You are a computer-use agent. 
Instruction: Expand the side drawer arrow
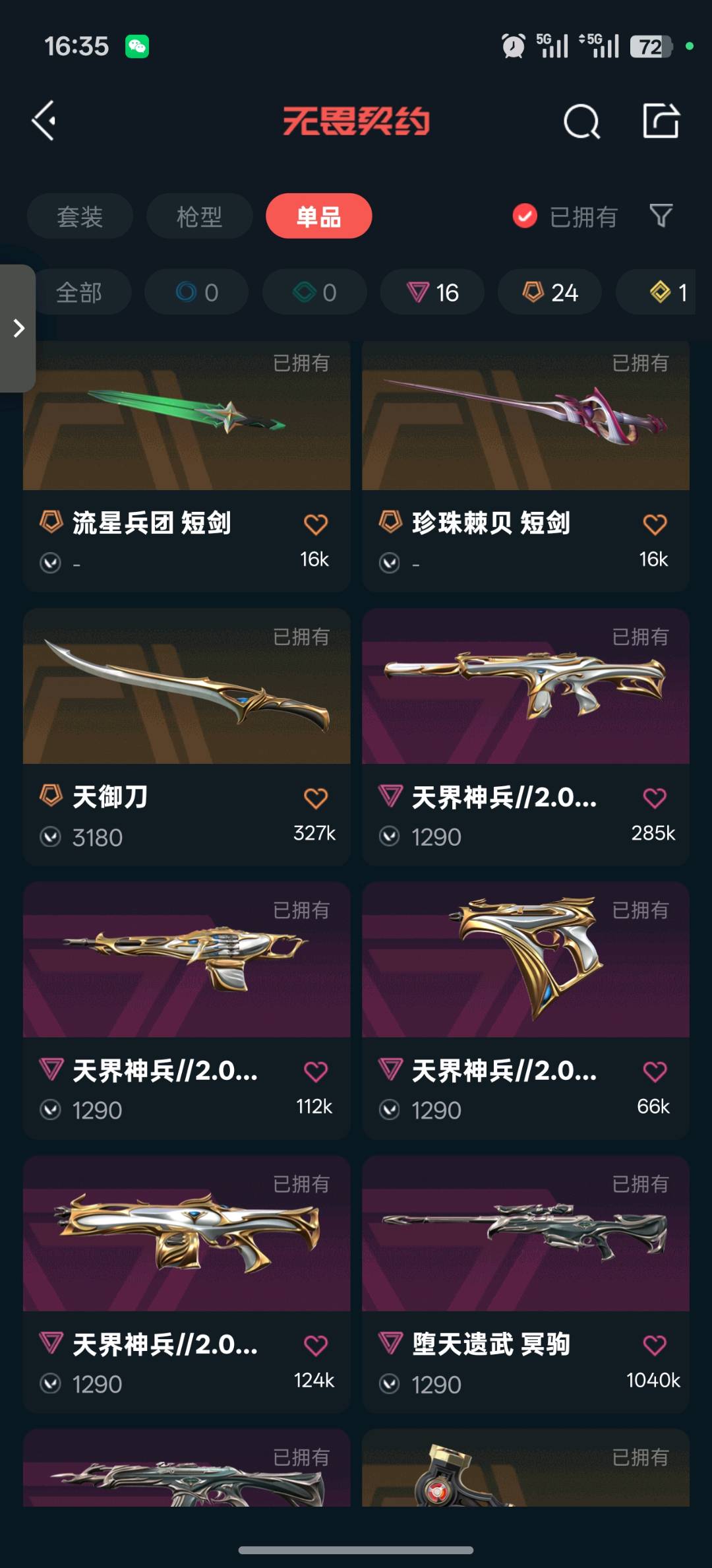[x=18, y=328]
